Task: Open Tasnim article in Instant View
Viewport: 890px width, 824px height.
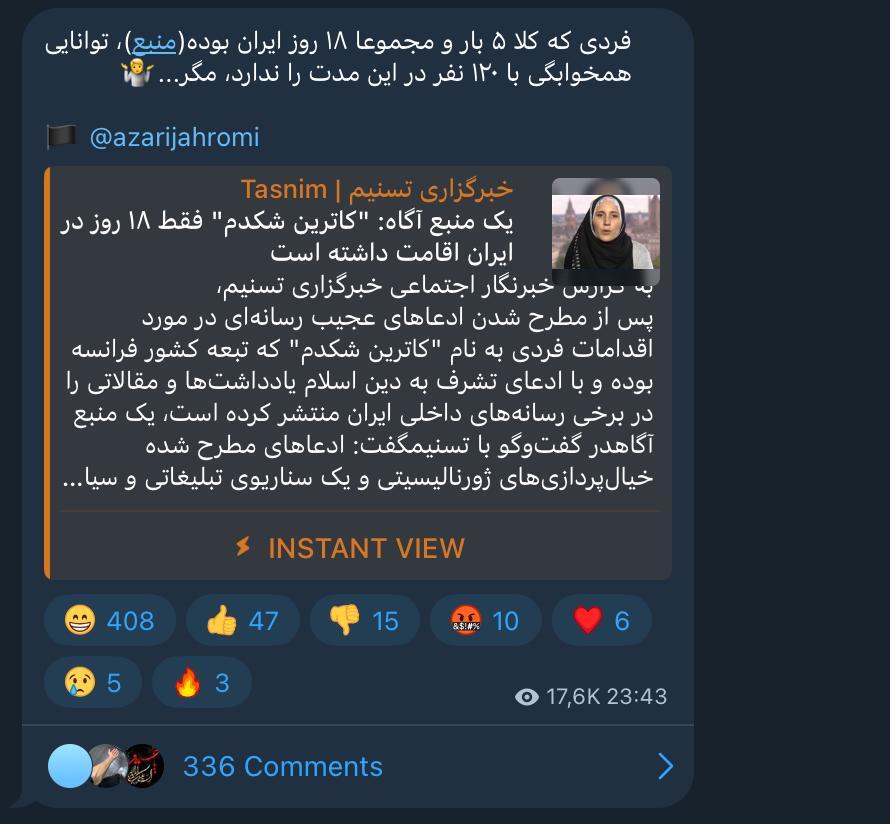Action: [357, 547]
